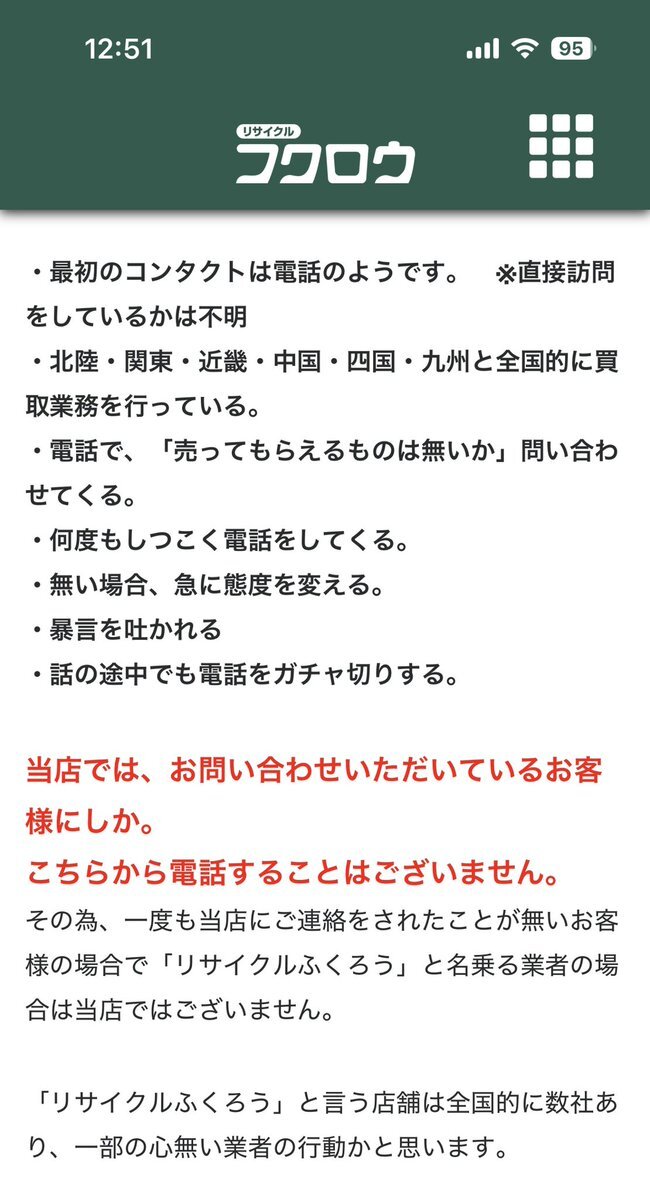
Task: Open the grid menu icon
Action: pyautogui.click(x=561, y=146)
